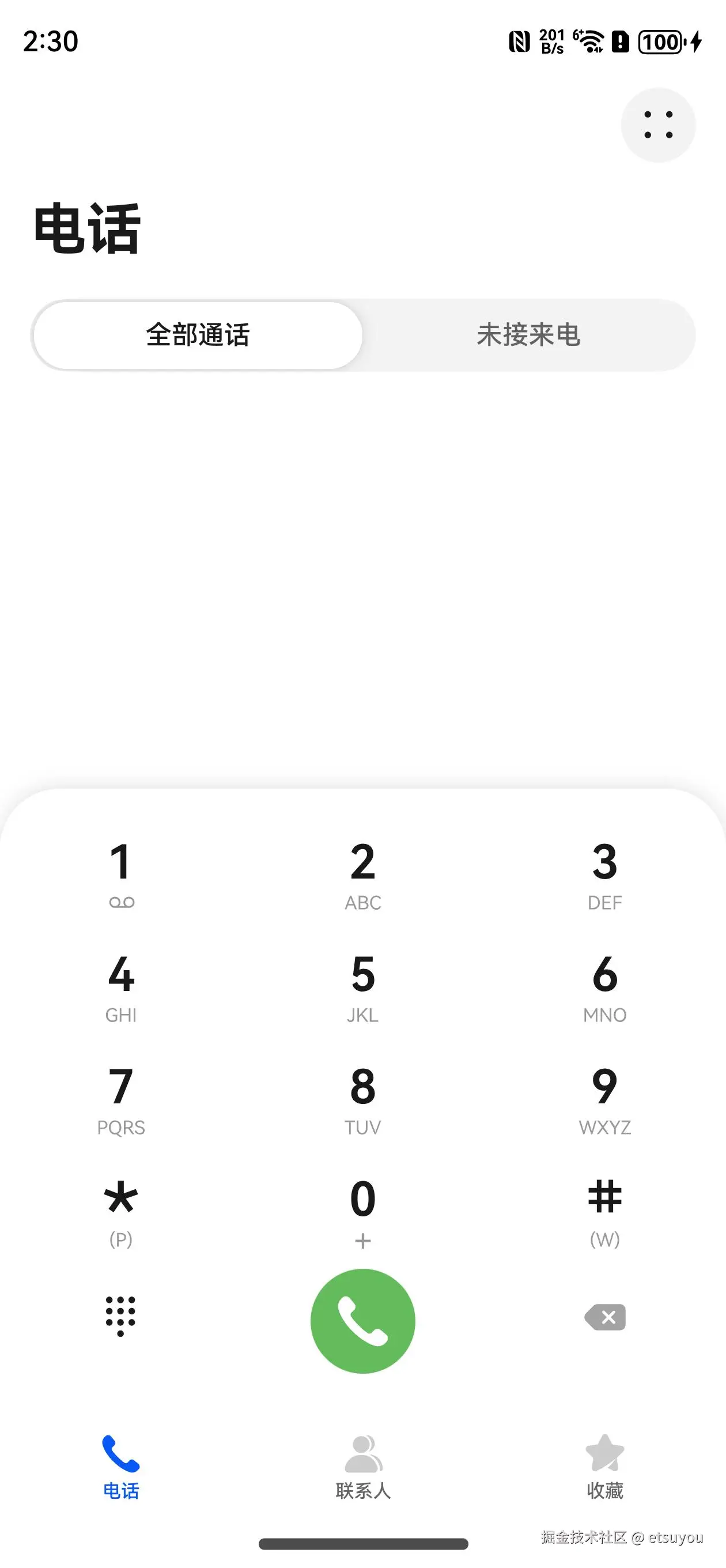
Task: Delete the last digit with backspace
Action: click(605, 1317)
